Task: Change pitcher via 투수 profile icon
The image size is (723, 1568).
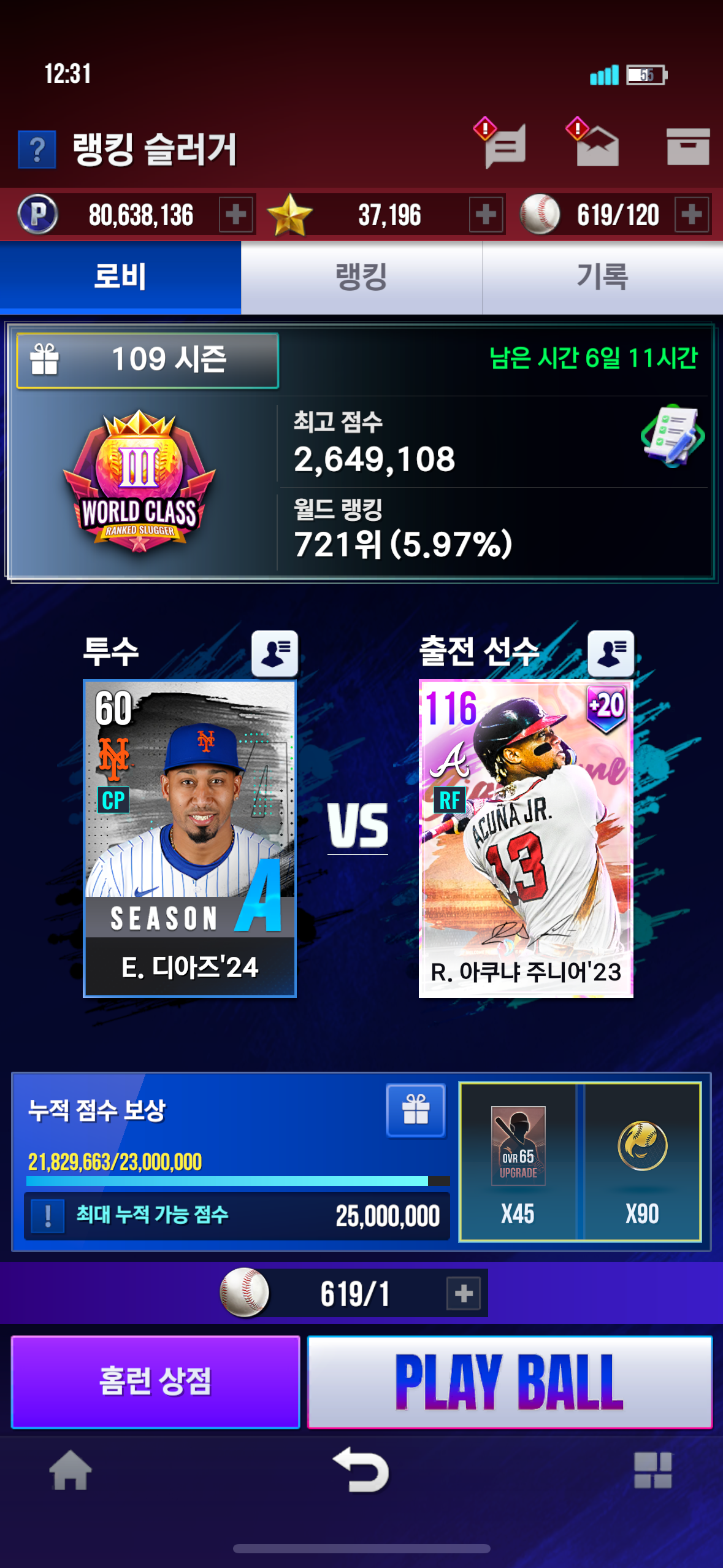Action: (275, 653)
